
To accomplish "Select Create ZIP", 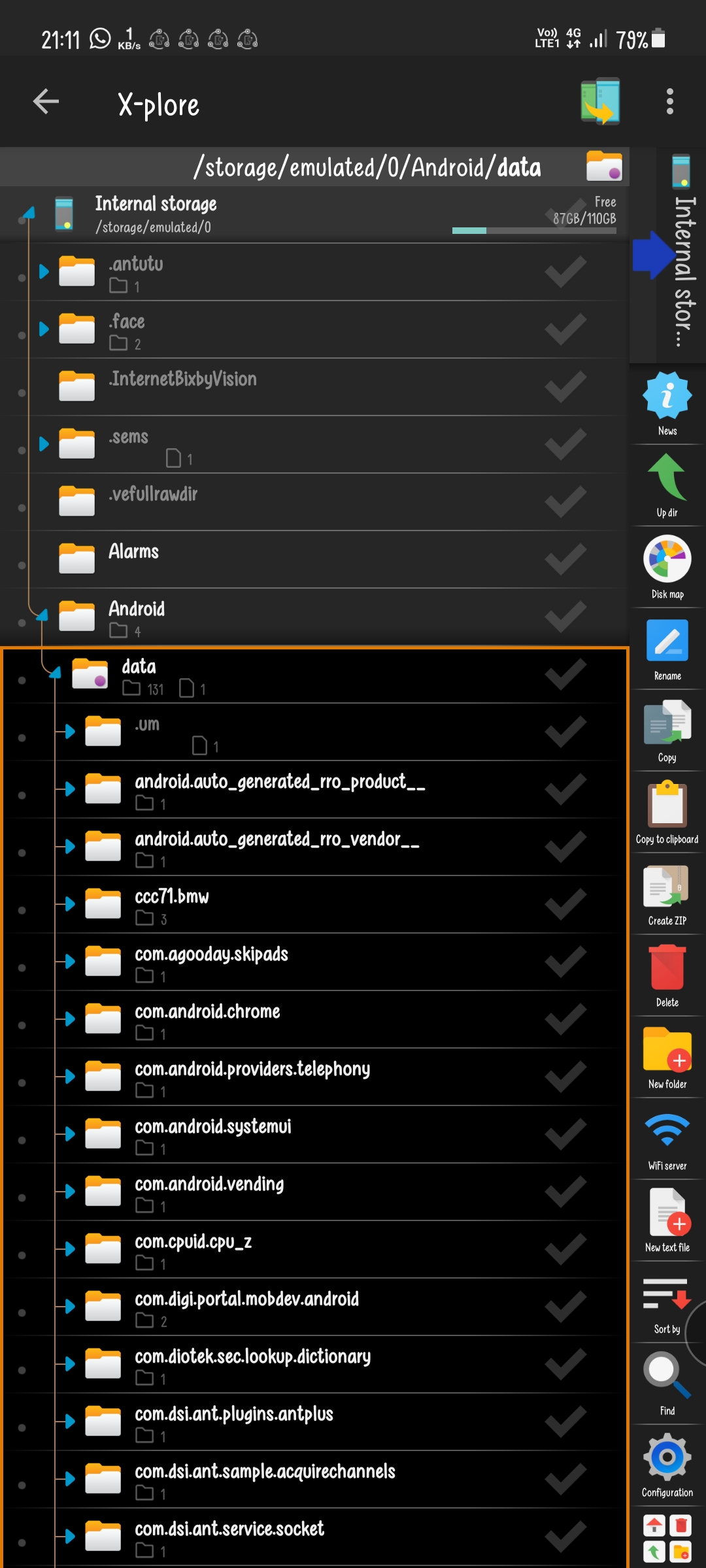I will click(x=667, y=894).
